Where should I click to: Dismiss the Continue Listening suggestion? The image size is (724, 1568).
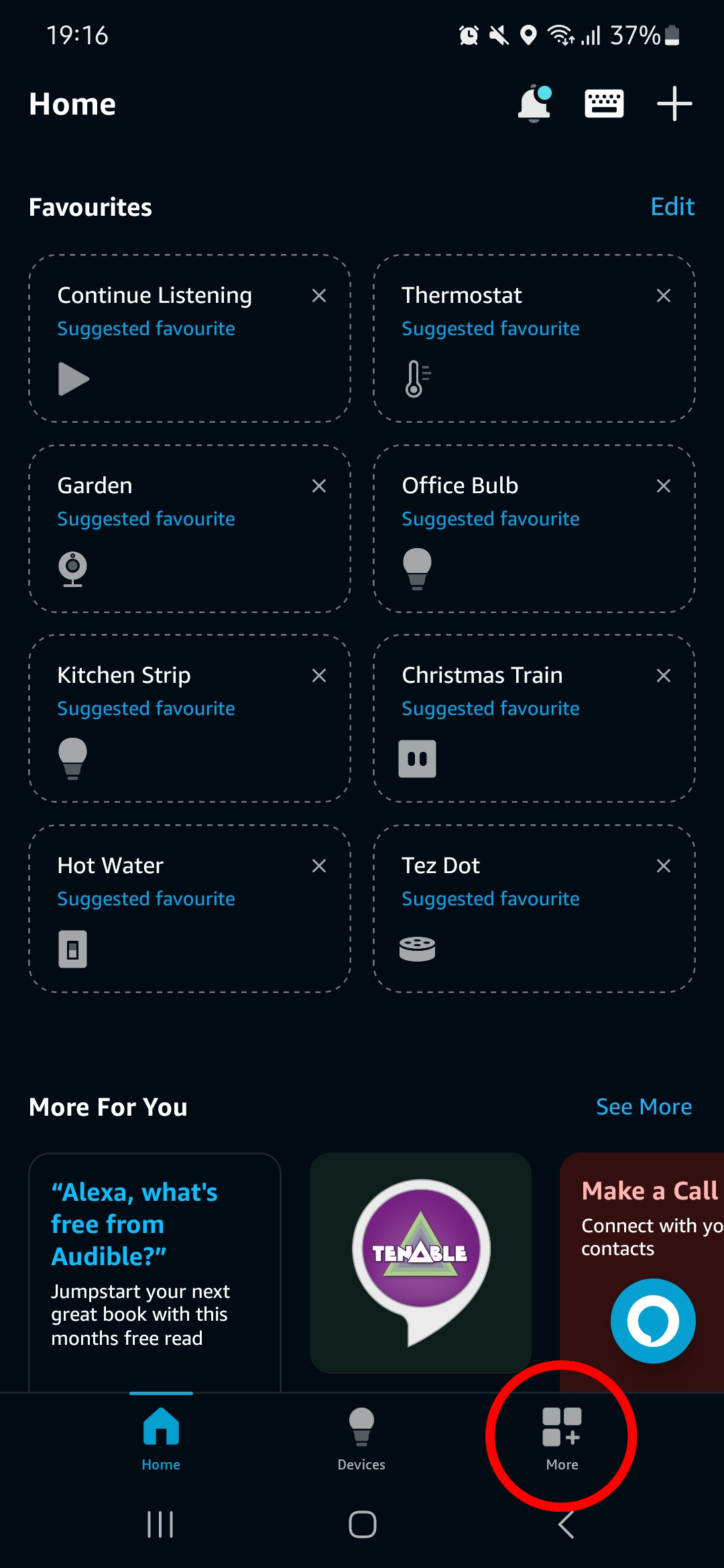(319, 296)
